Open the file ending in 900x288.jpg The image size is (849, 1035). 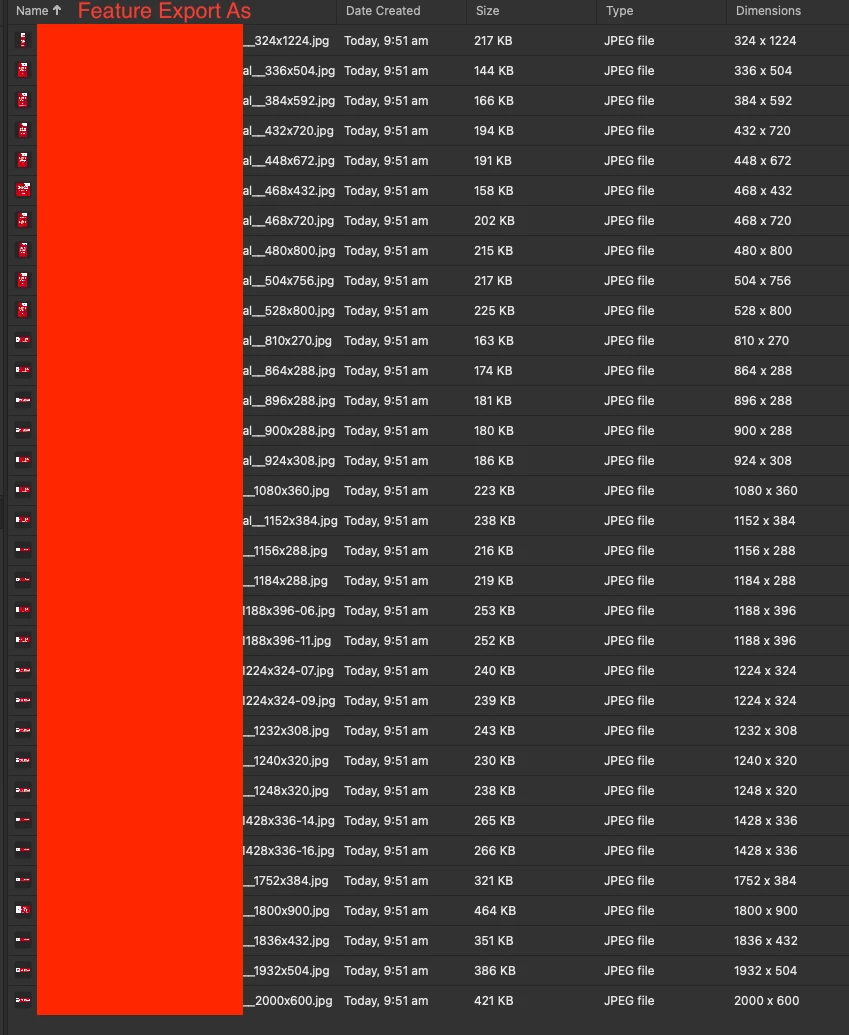(289, 431)
